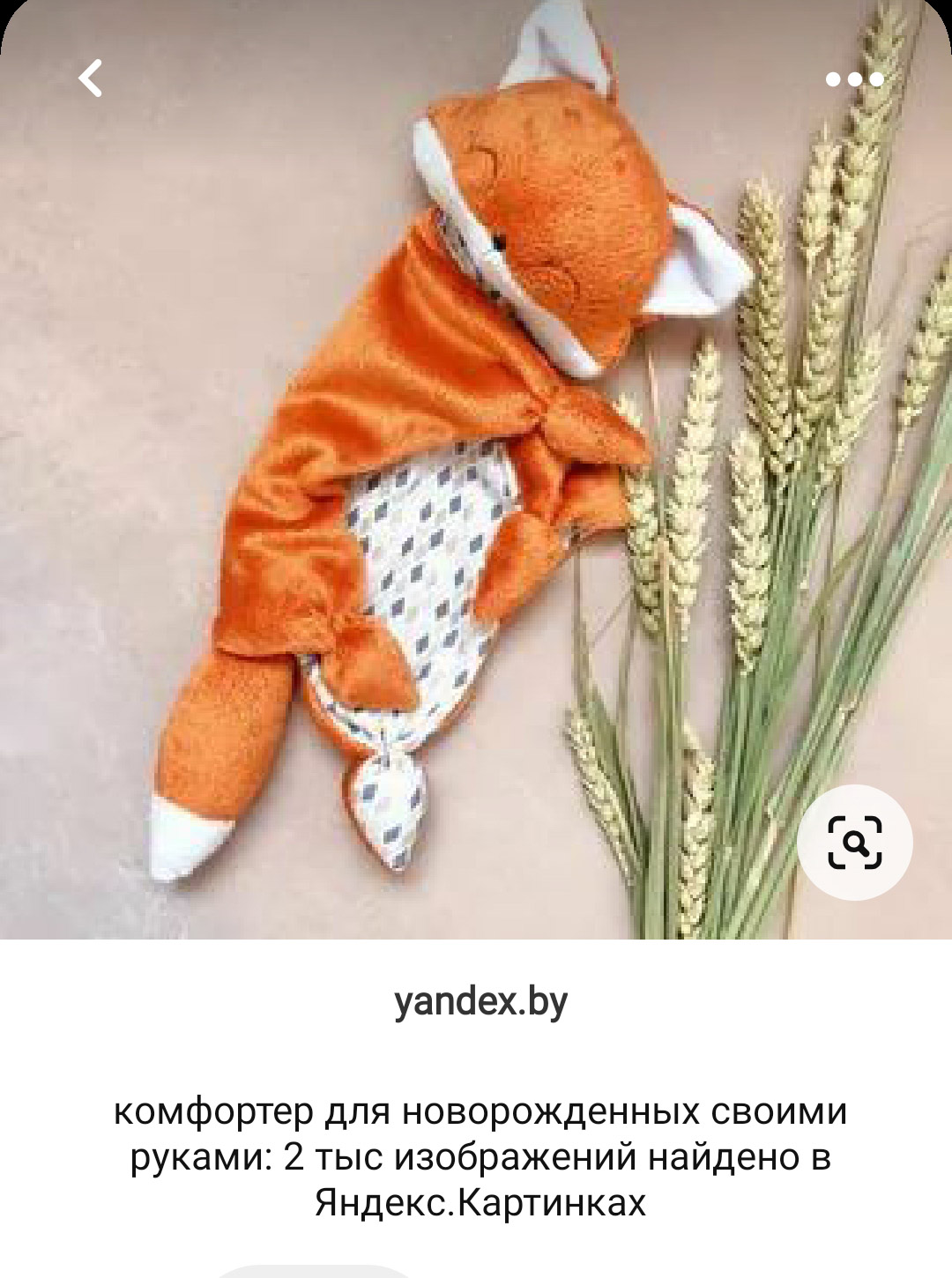Go back with the top-left arrow

[x=91, y=78]
